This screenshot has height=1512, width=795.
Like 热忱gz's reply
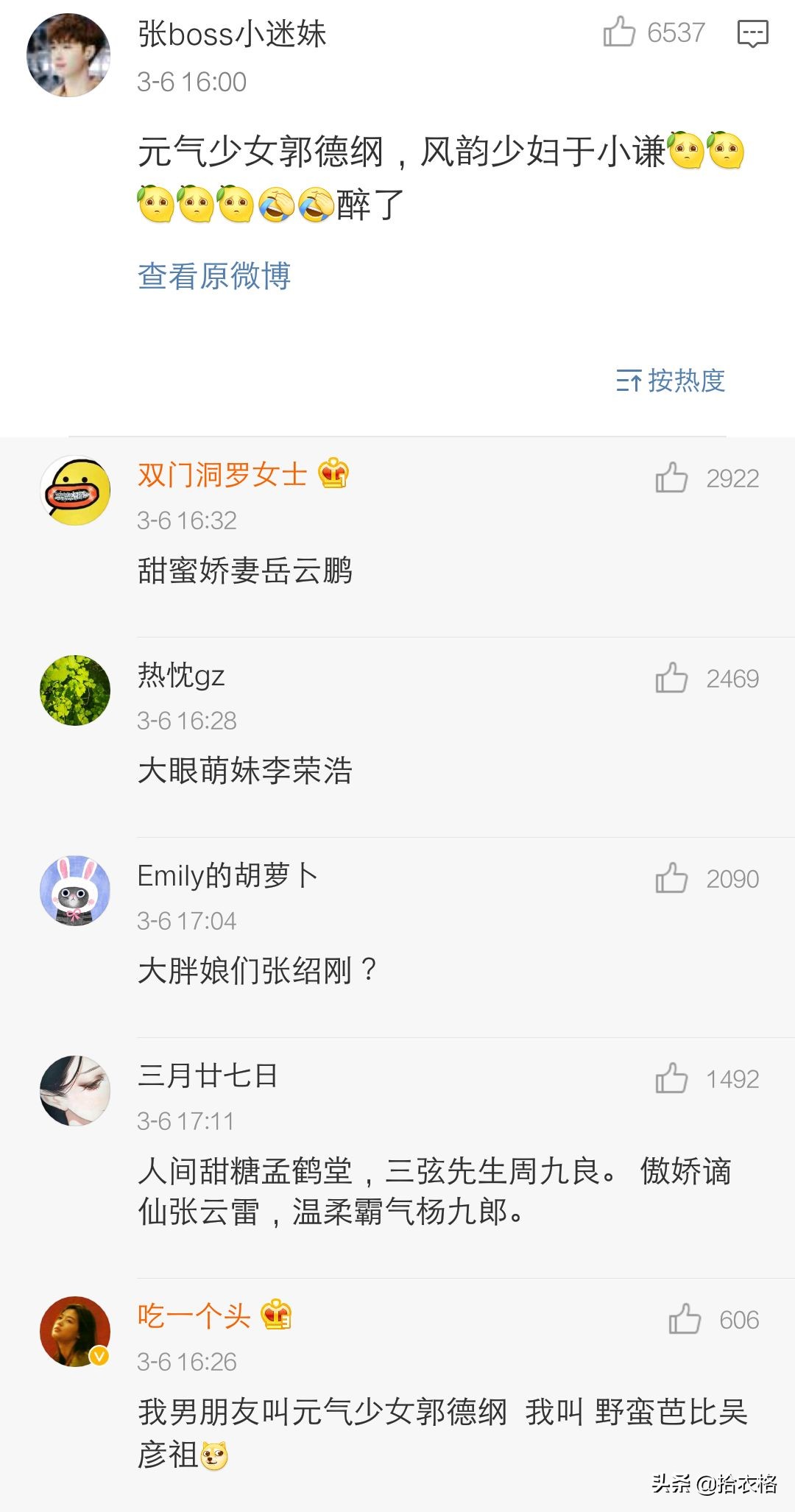click(671, 678)
